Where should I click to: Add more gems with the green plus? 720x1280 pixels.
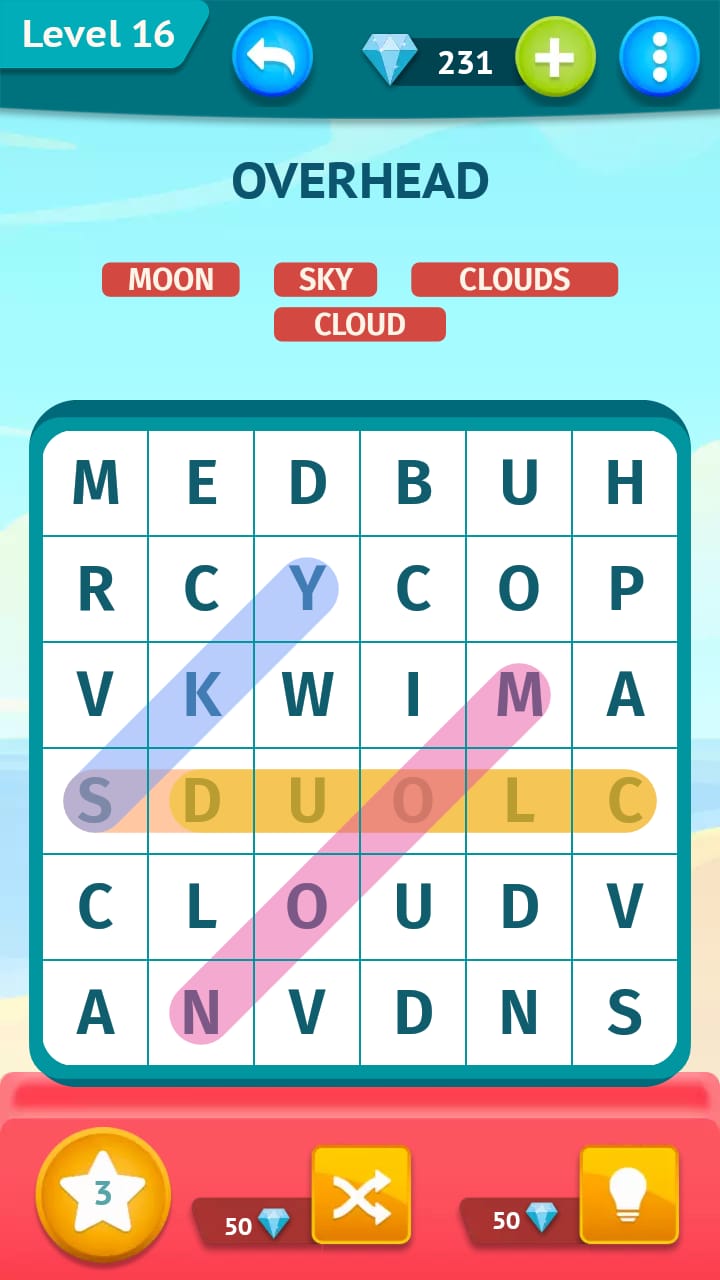tap(555, 60)
